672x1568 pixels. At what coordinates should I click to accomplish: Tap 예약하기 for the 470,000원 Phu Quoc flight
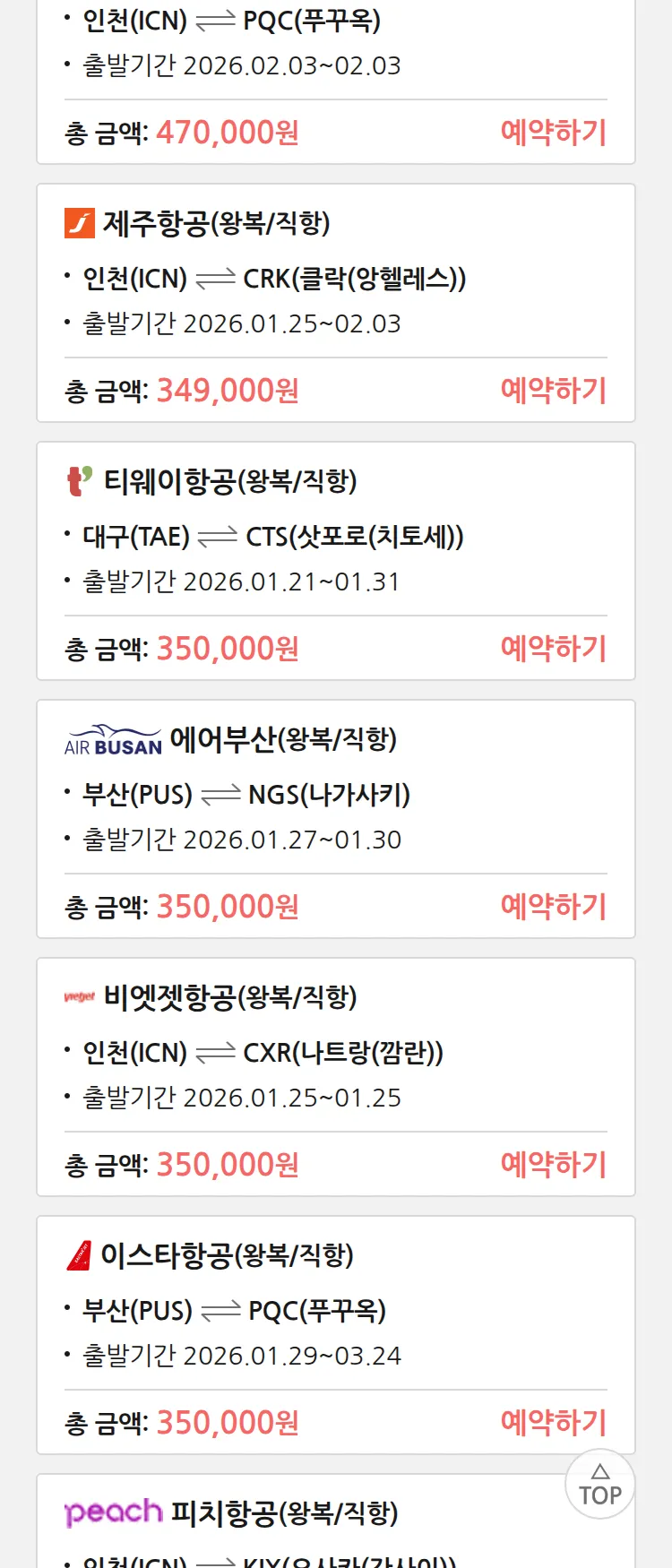[553, 133]
